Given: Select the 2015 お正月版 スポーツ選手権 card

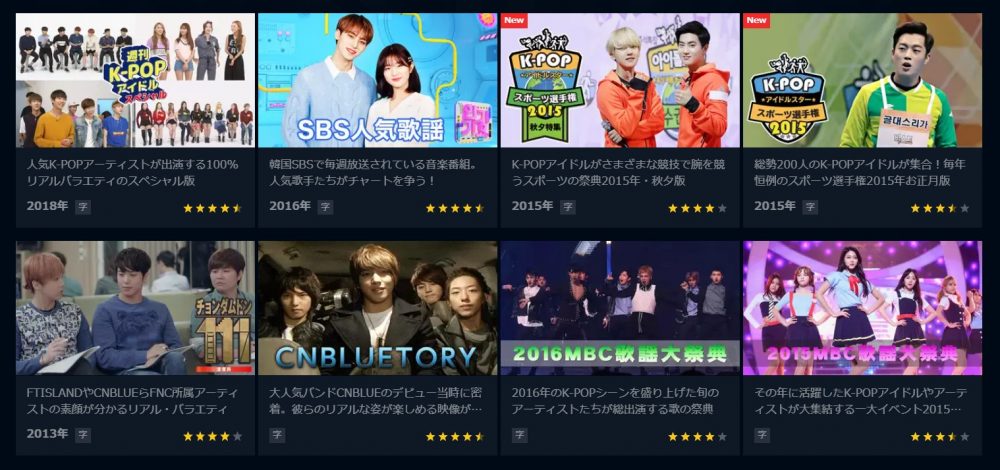Looking at the screenshot, I should pyautogui.click(x=861, y=81).
